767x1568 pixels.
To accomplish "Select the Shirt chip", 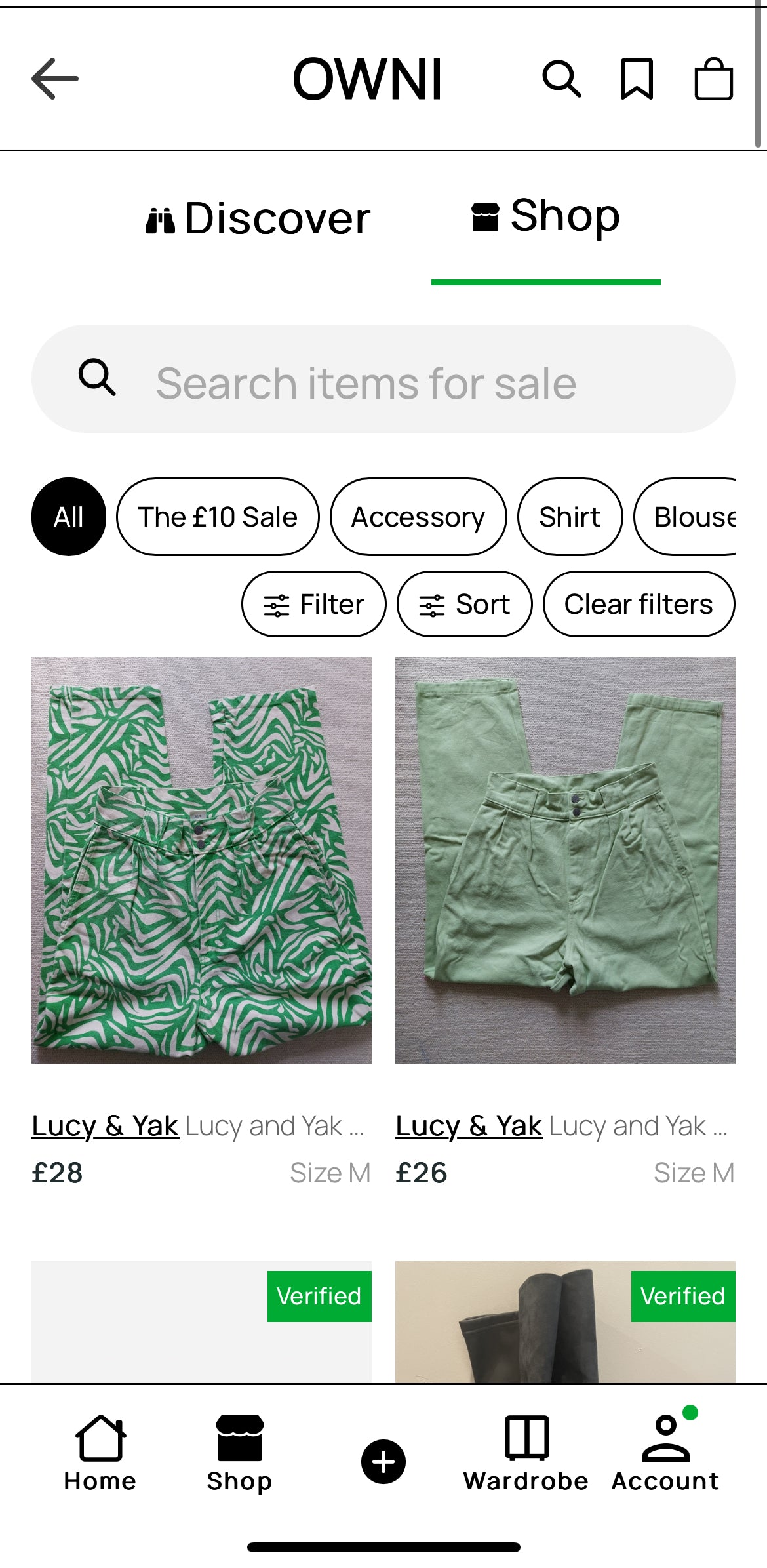I will (x=570, y=517).
